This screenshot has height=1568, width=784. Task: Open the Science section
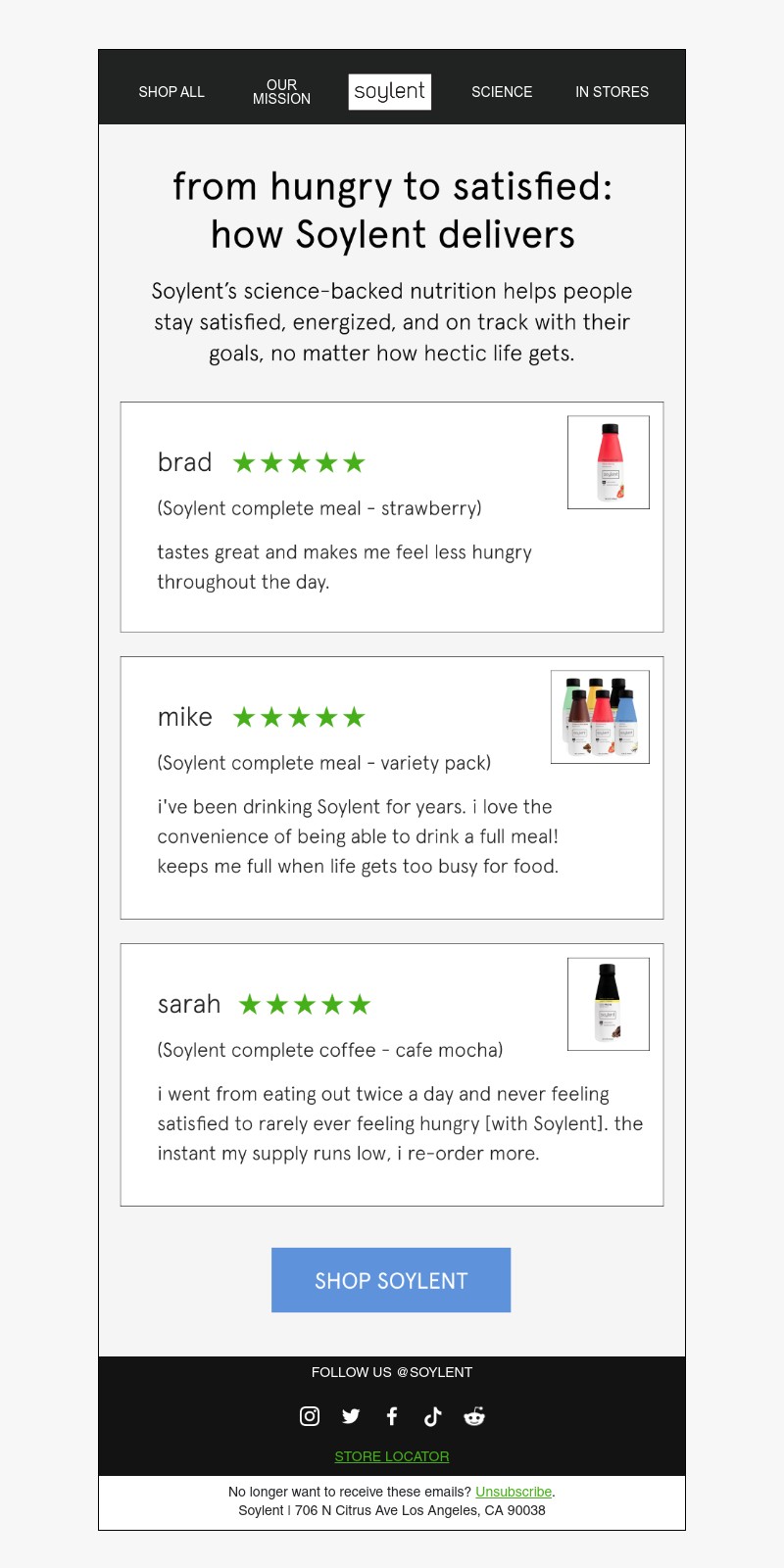pos(502,92)
